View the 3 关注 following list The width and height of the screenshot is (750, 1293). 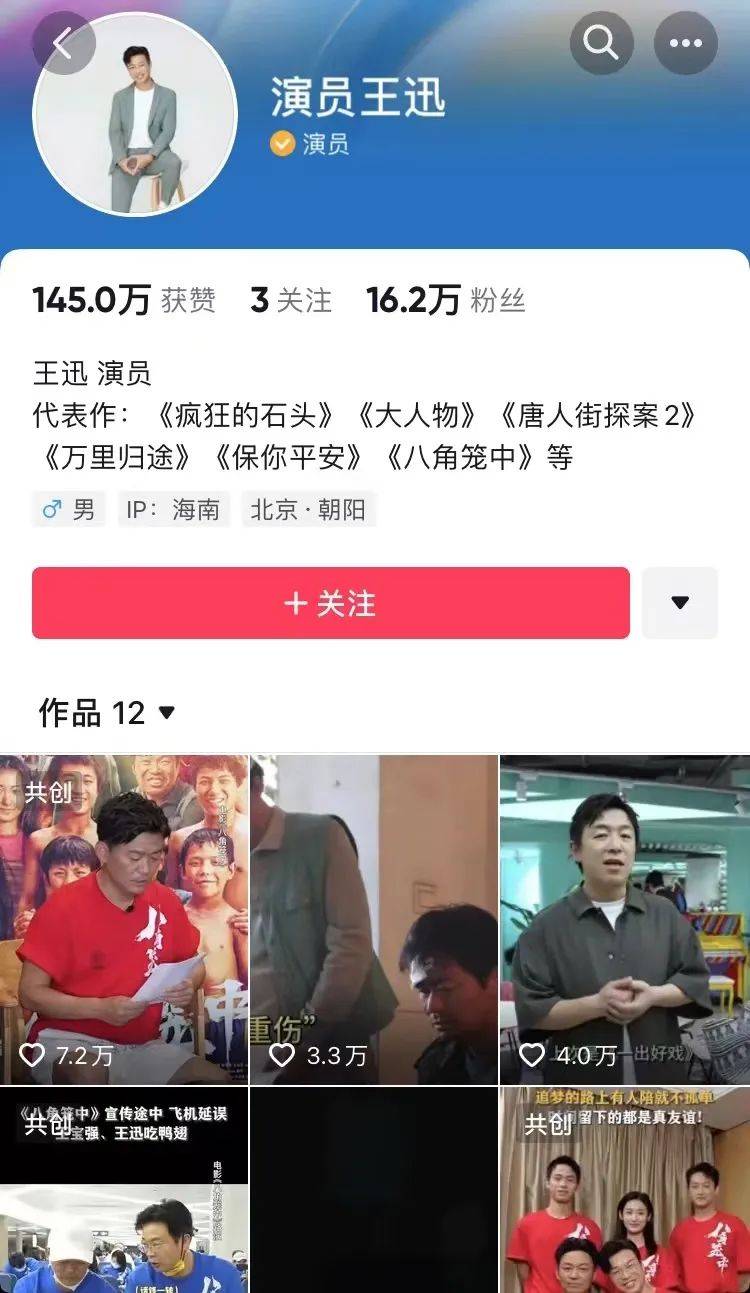point(290,300)
